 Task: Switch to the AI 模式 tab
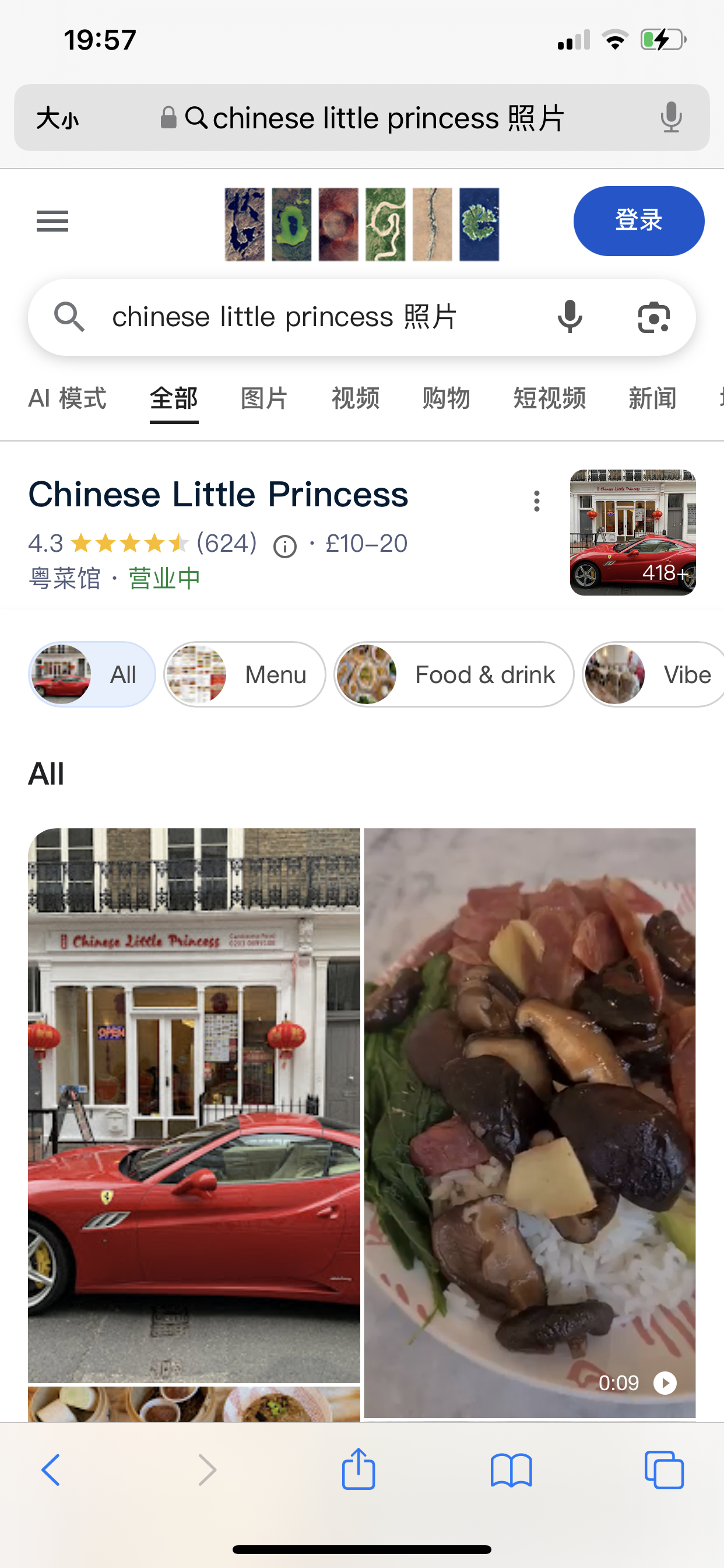68,398
